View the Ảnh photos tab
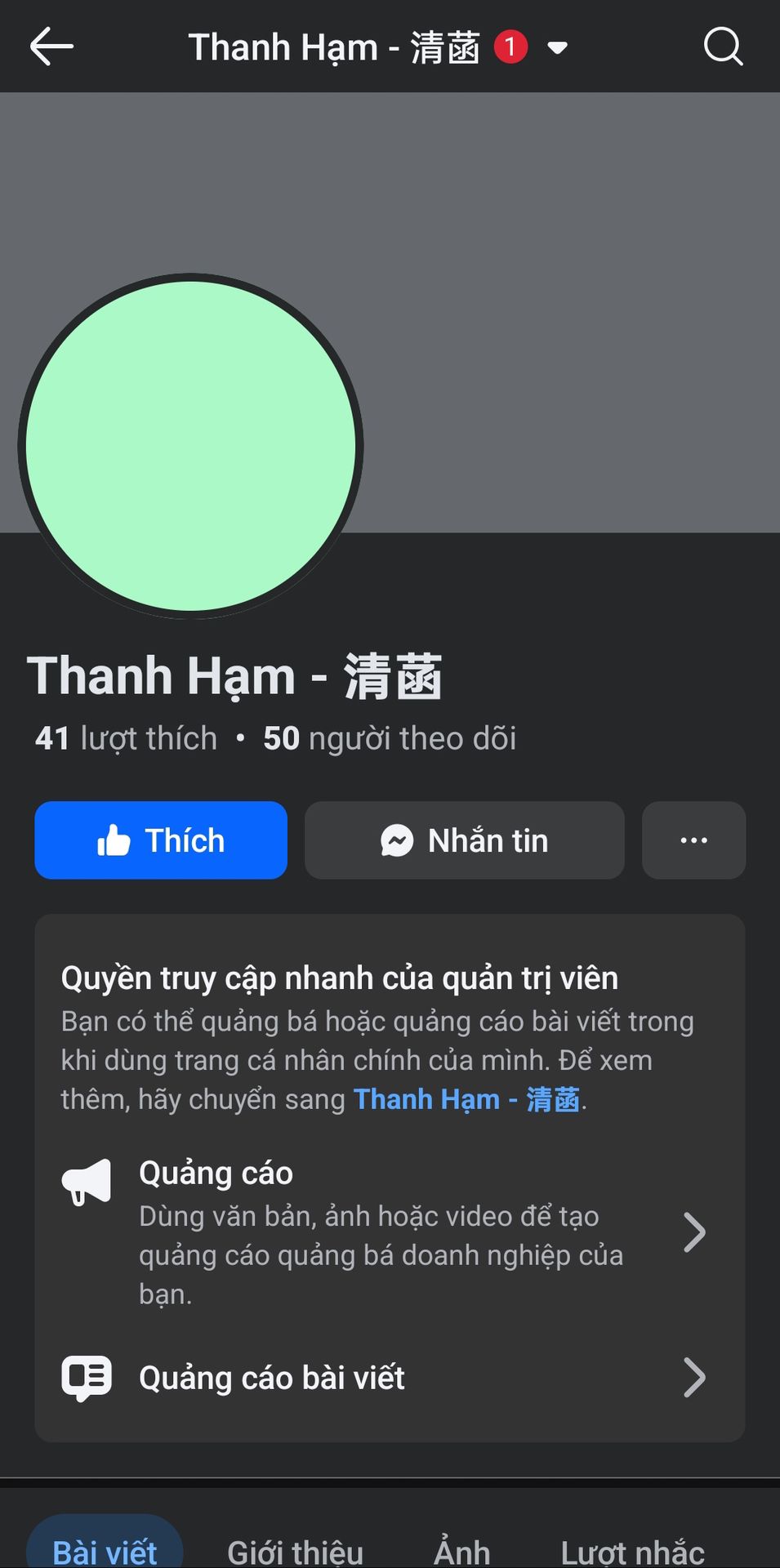The width and height of the screenshot is (780, 1568). (x=461, y=1549)
